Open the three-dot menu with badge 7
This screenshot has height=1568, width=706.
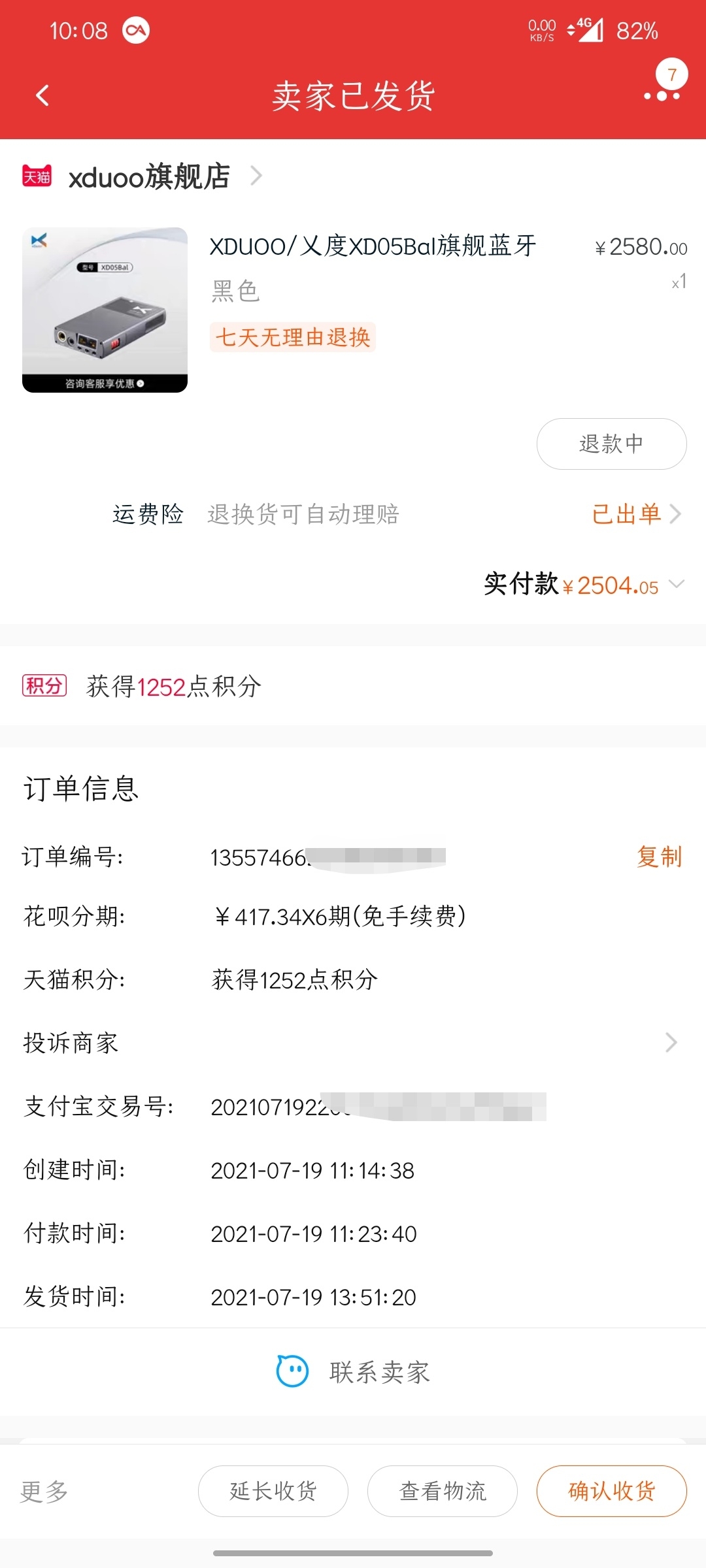click(663, 85)
